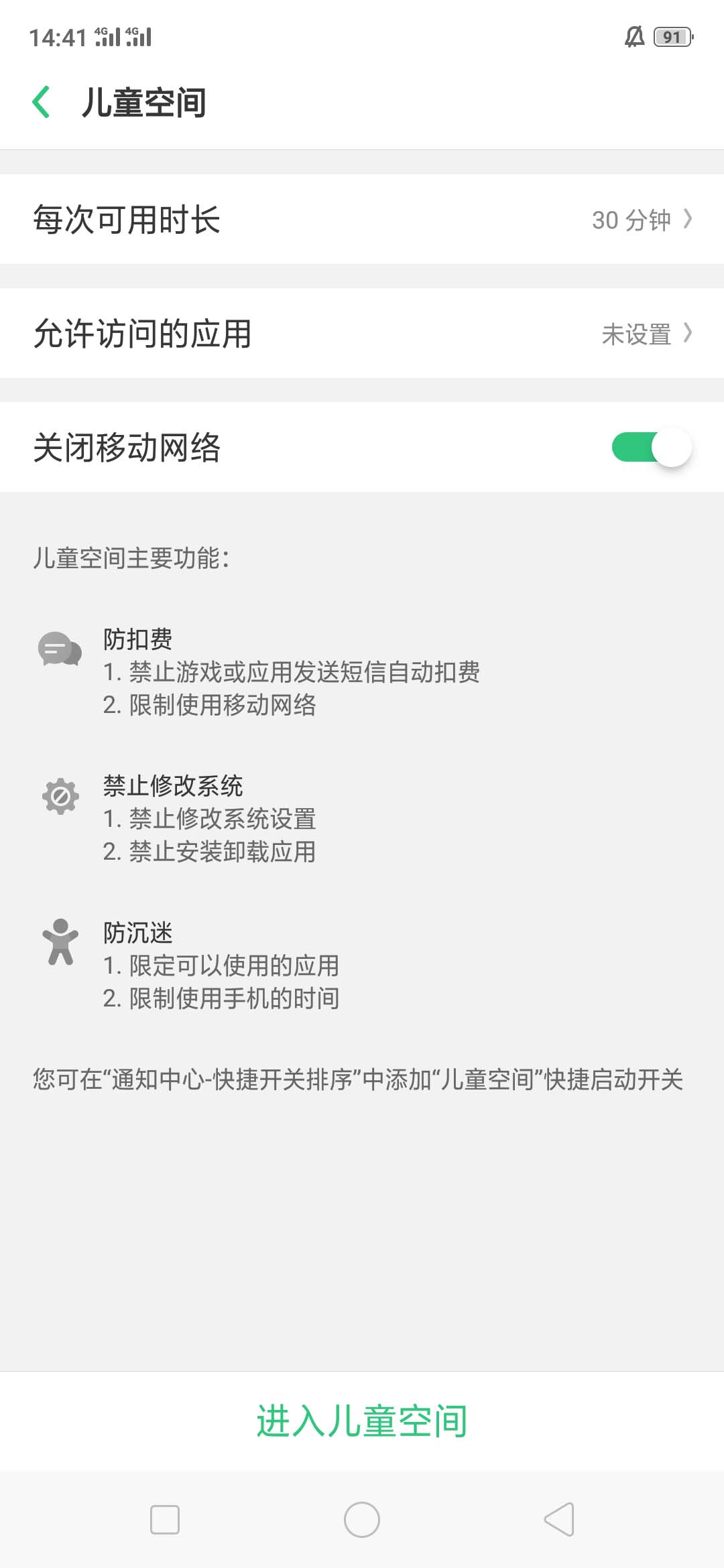This screenshot has height=1568, width=724.
Task: Open 每次可用时长 setting
Action: tap(362, 219)
